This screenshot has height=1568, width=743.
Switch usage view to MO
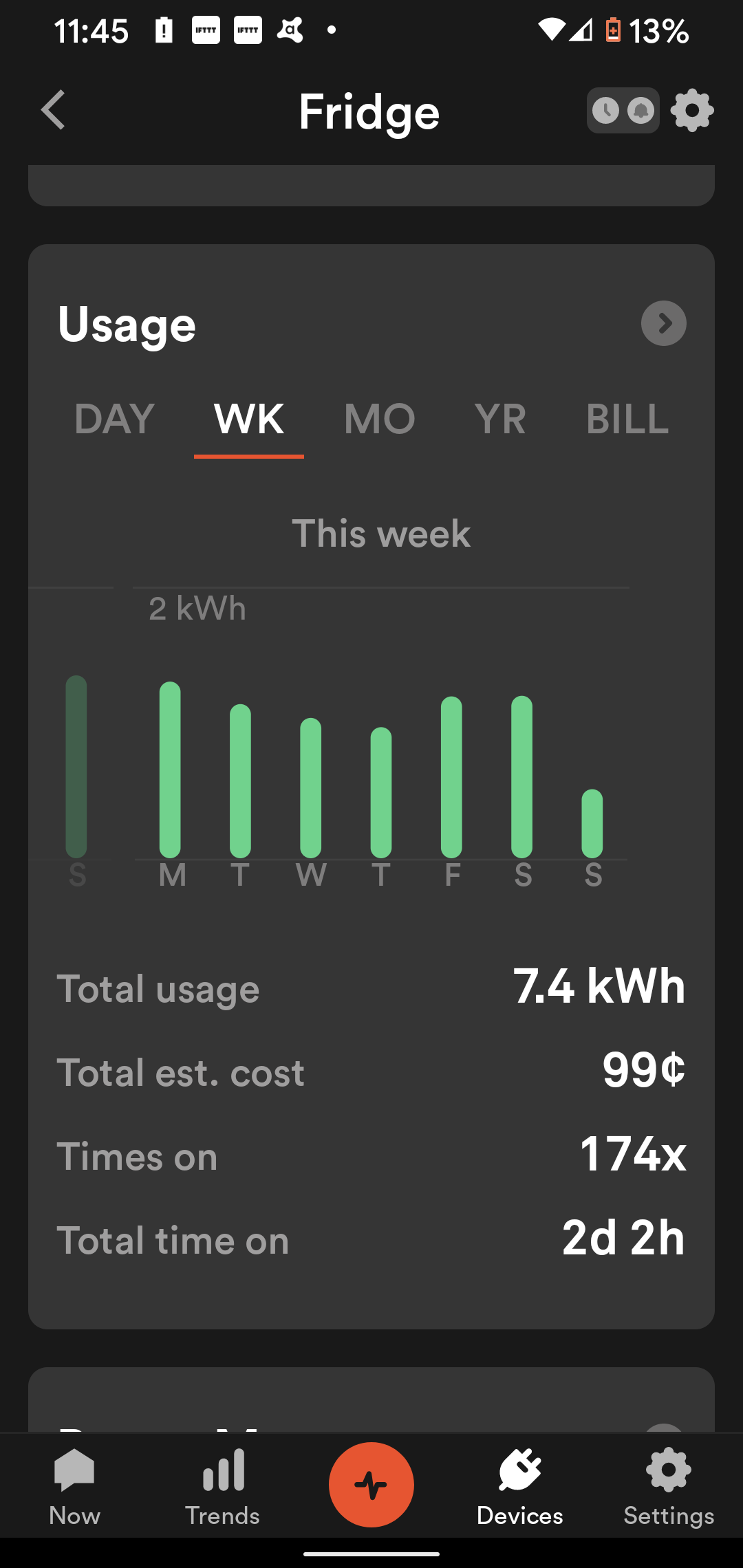point(380,419)
